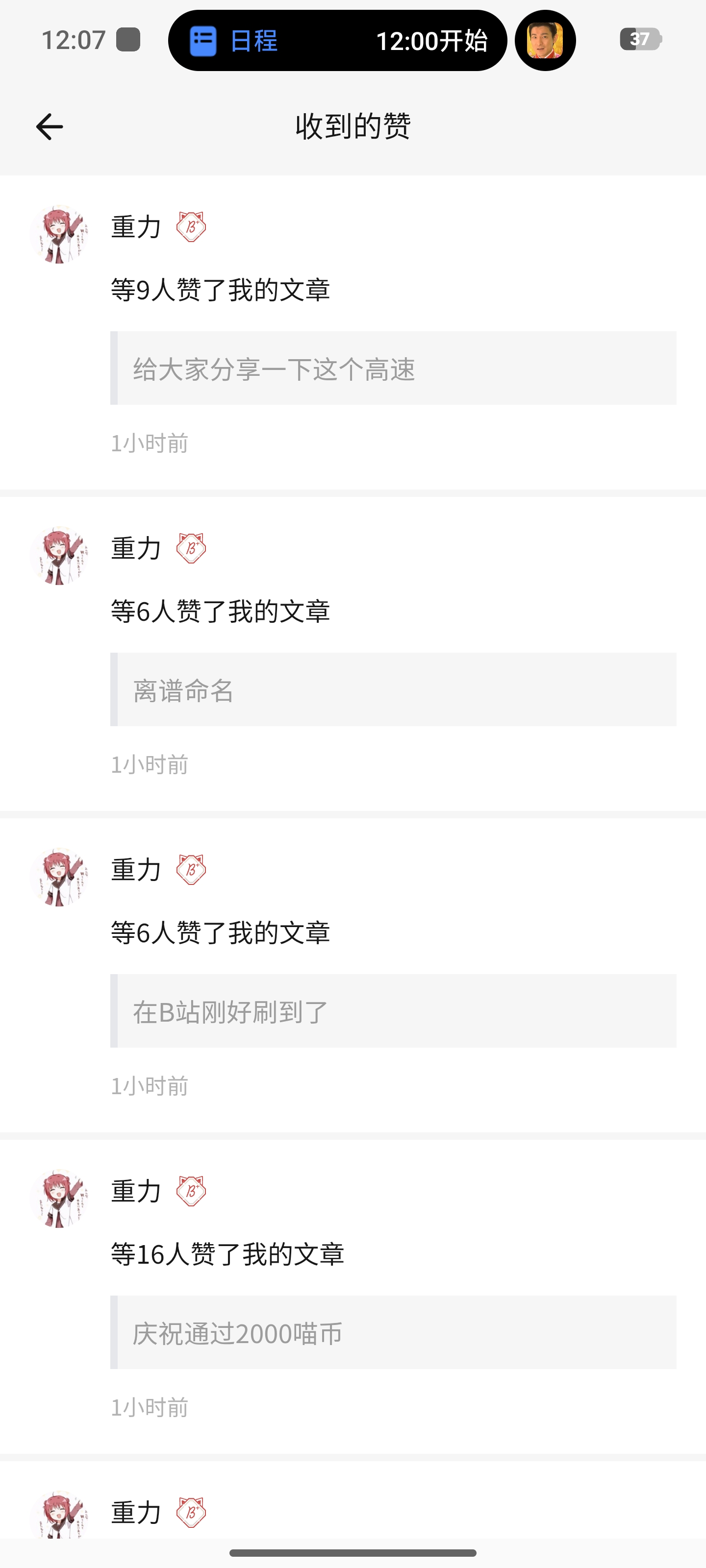Open the B+ badge at the bottom entry
This screenshot has height=1568, width=706.
[191, 1514]
